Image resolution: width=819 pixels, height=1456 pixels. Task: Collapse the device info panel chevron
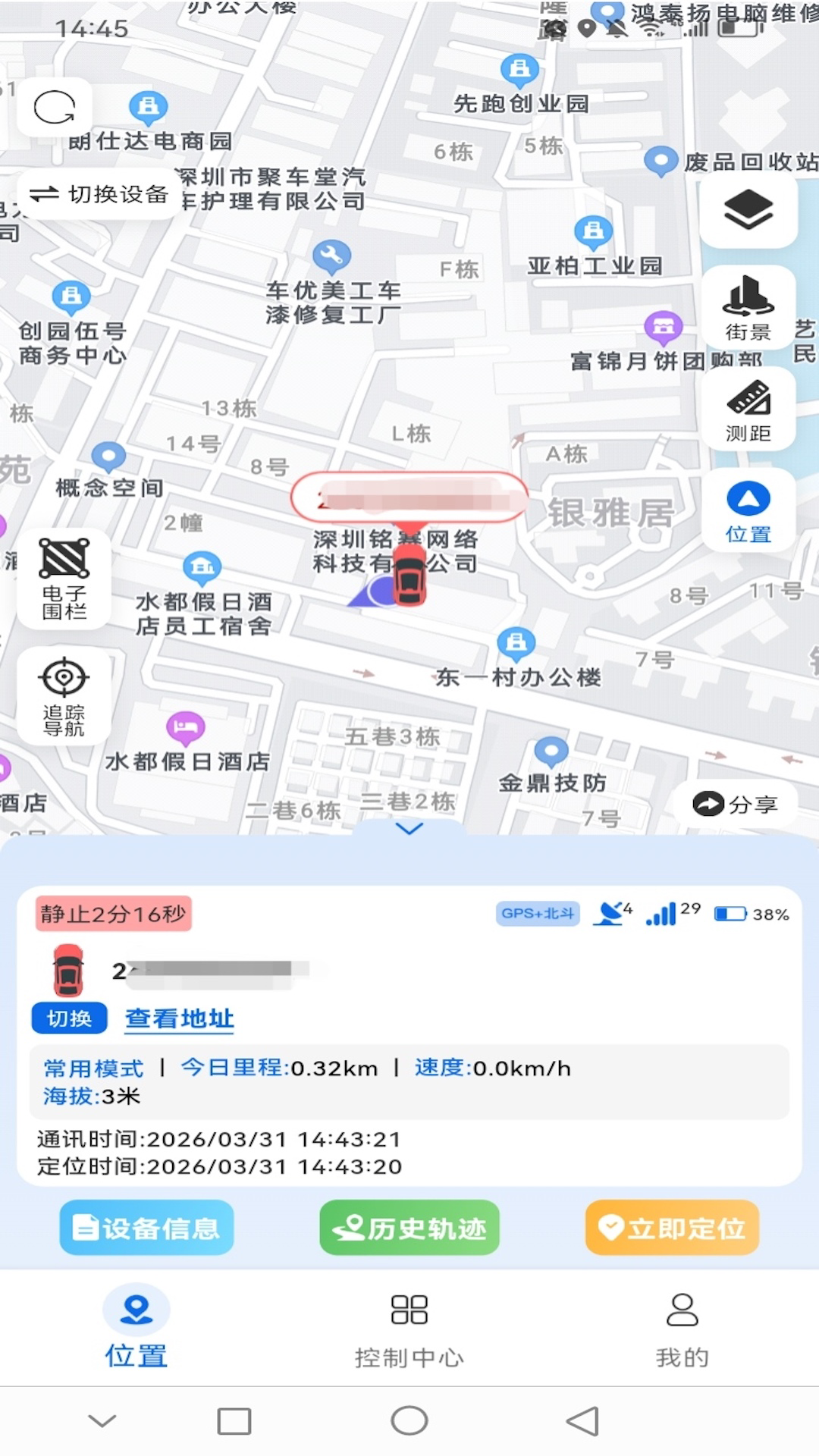coord(409,829)
